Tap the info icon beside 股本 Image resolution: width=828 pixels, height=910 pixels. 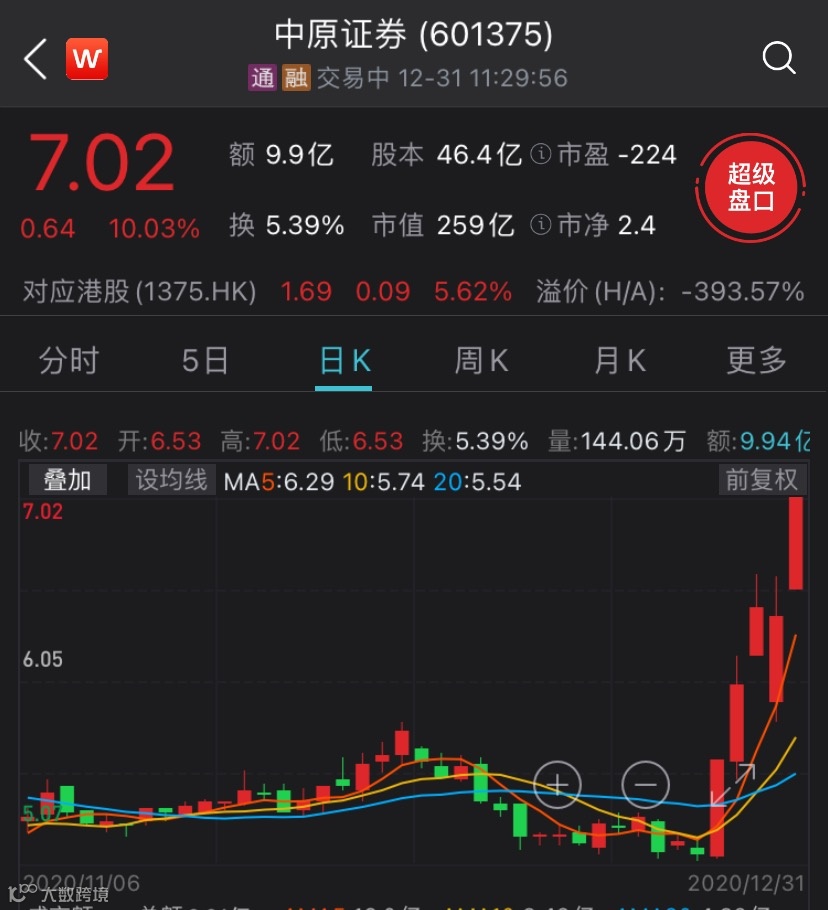[540, 155]
